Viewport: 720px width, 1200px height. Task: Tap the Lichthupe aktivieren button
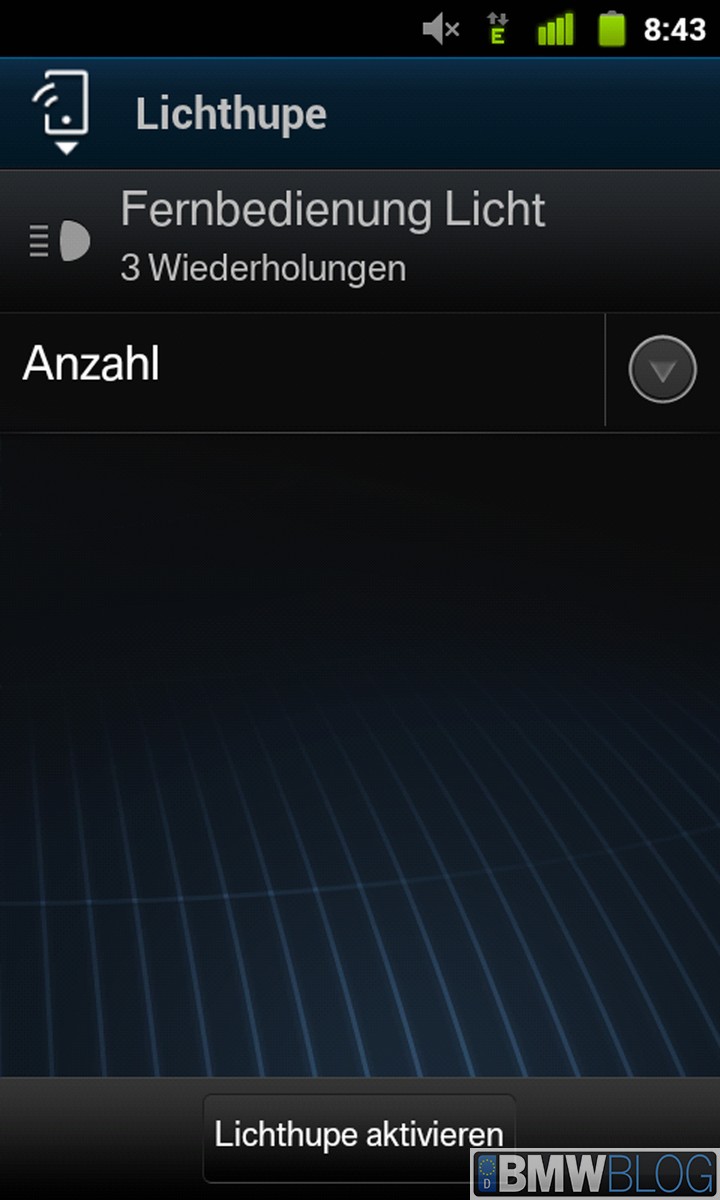tap(358, 1135)
